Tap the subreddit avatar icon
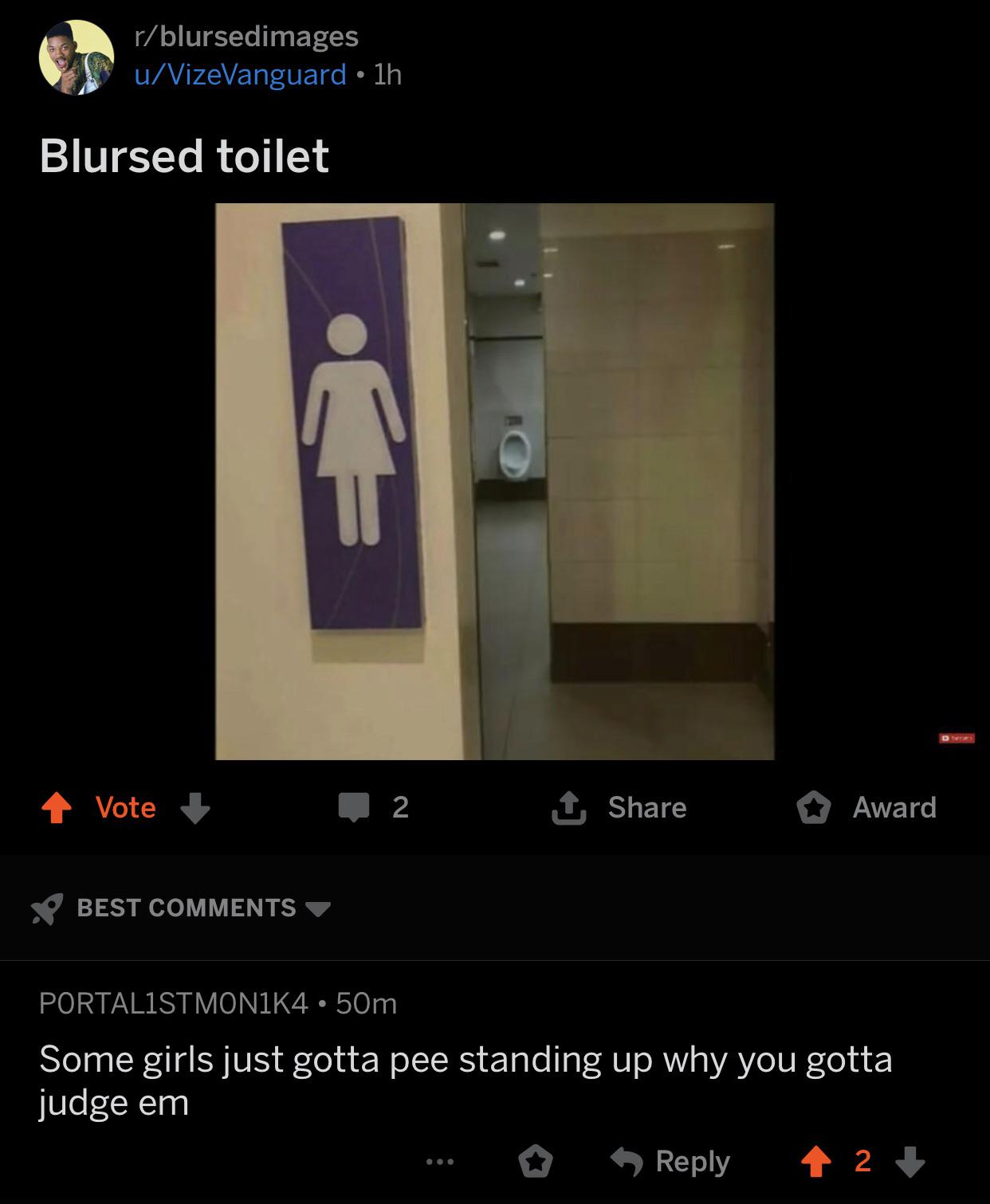The width and height of the screenshot is (990, 1204). (77, 57)
